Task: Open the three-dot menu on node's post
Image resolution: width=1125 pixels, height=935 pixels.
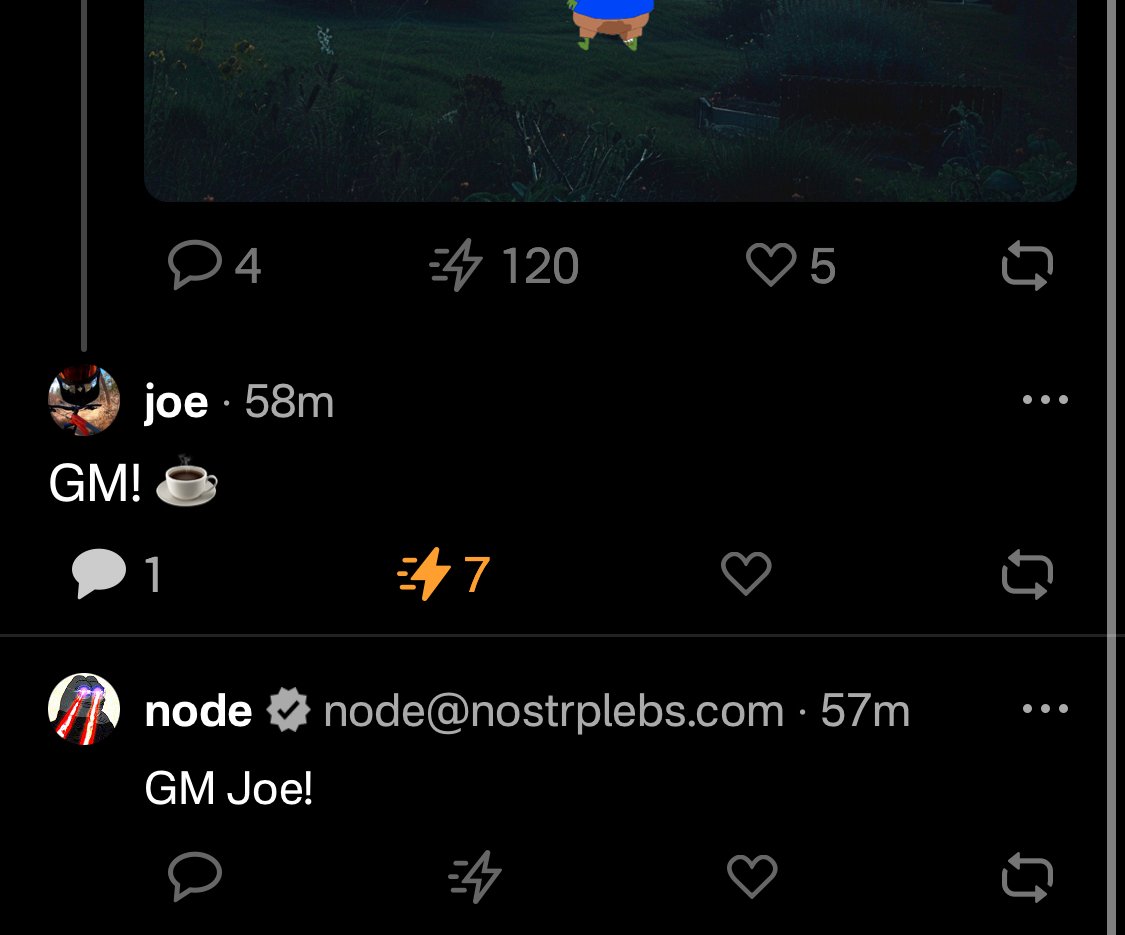Action: click(x=1046, y=709)
